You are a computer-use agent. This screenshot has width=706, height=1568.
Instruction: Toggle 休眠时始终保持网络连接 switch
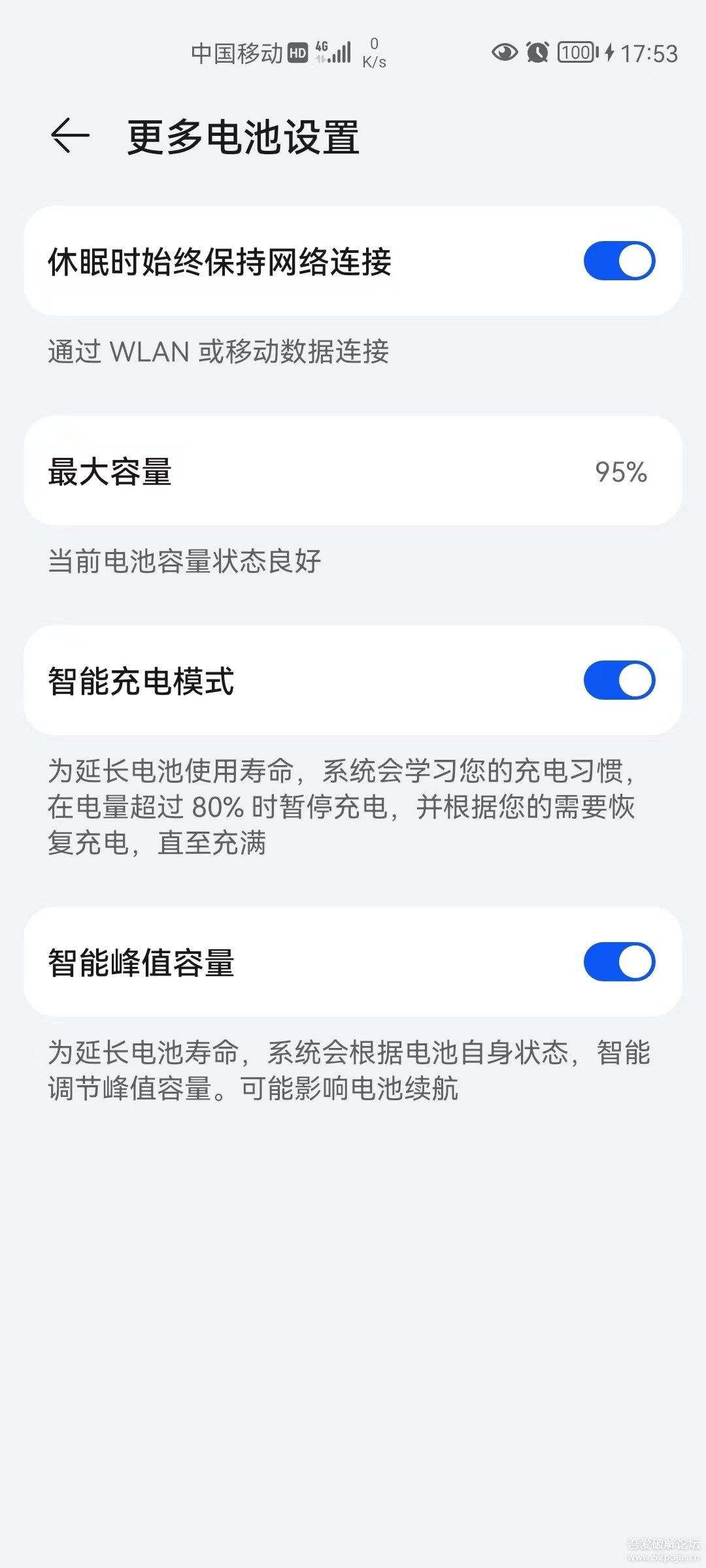(x=619, y=261)
